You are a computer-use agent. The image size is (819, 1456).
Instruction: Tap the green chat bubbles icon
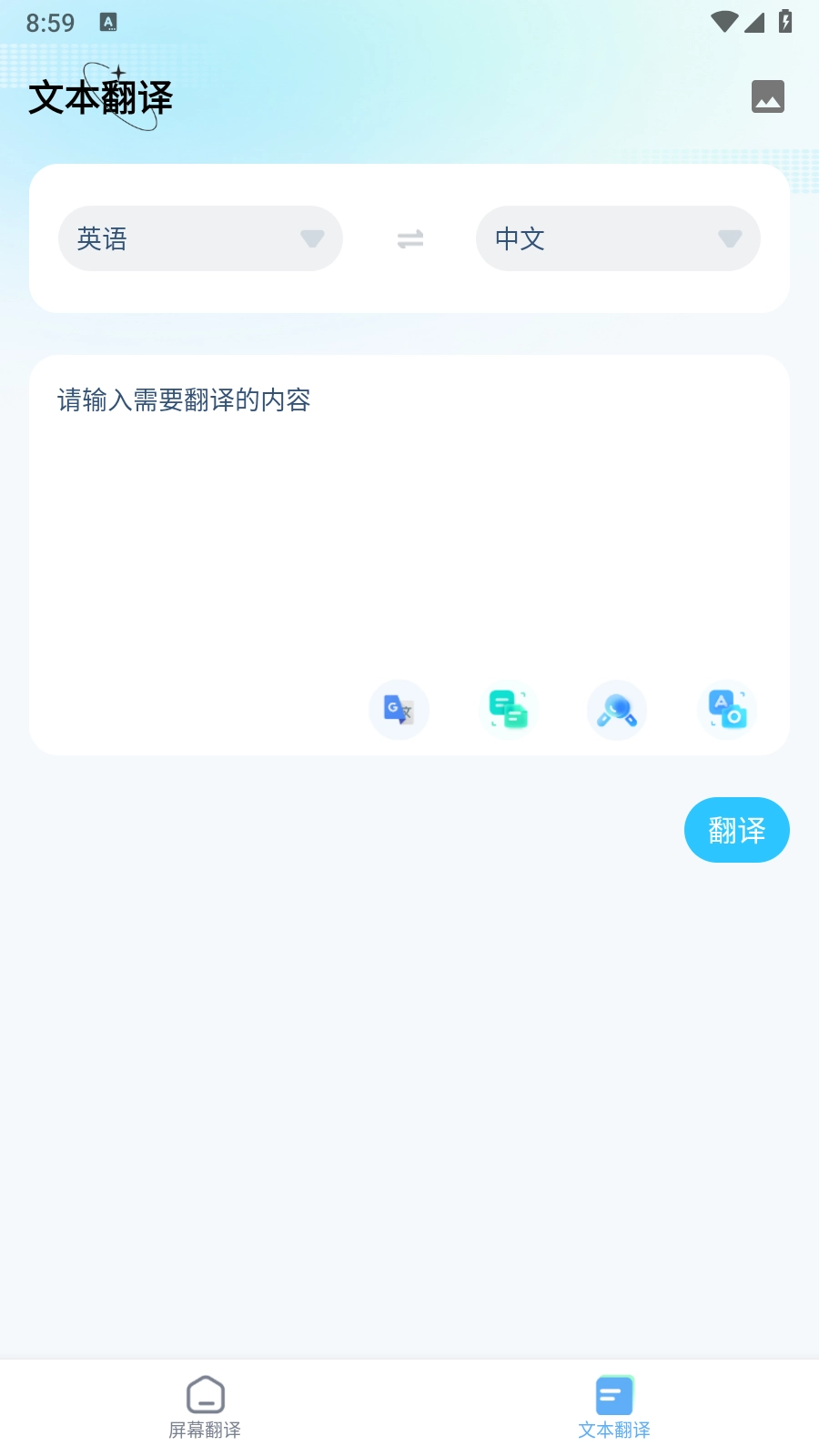(508, 710)
